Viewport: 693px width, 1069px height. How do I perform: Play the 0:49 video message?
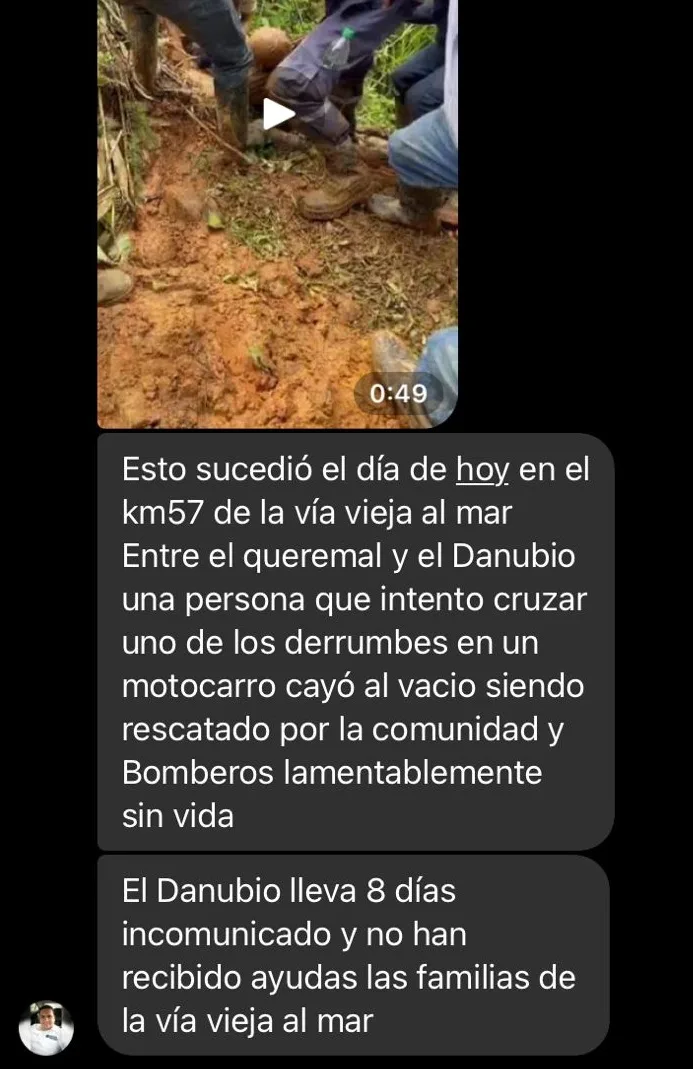(x=278, y=114)
